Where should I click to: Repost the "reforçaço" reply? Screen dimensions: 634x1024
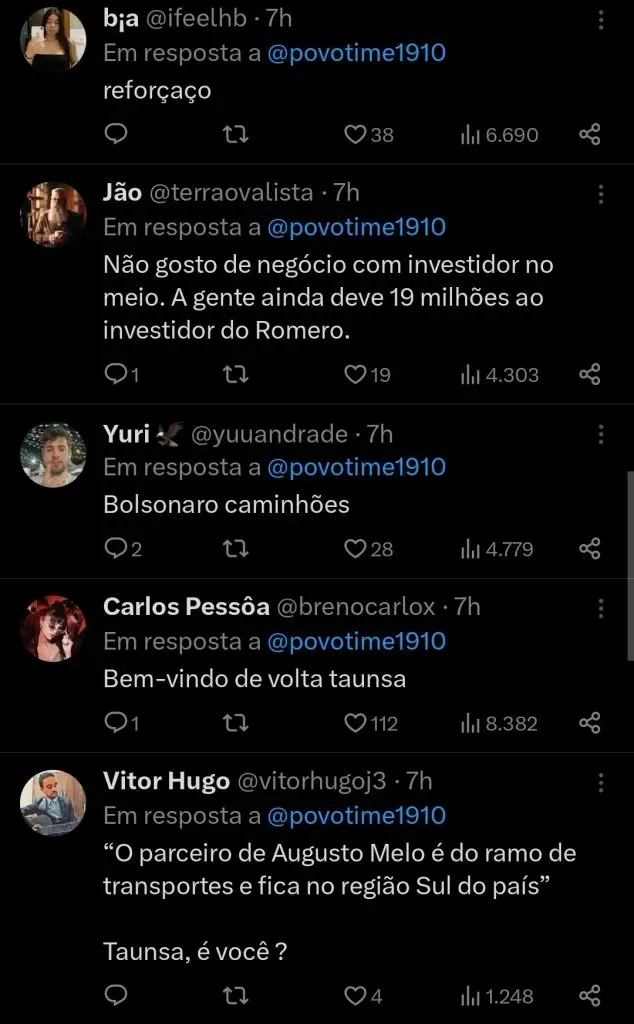coord(236,134)
